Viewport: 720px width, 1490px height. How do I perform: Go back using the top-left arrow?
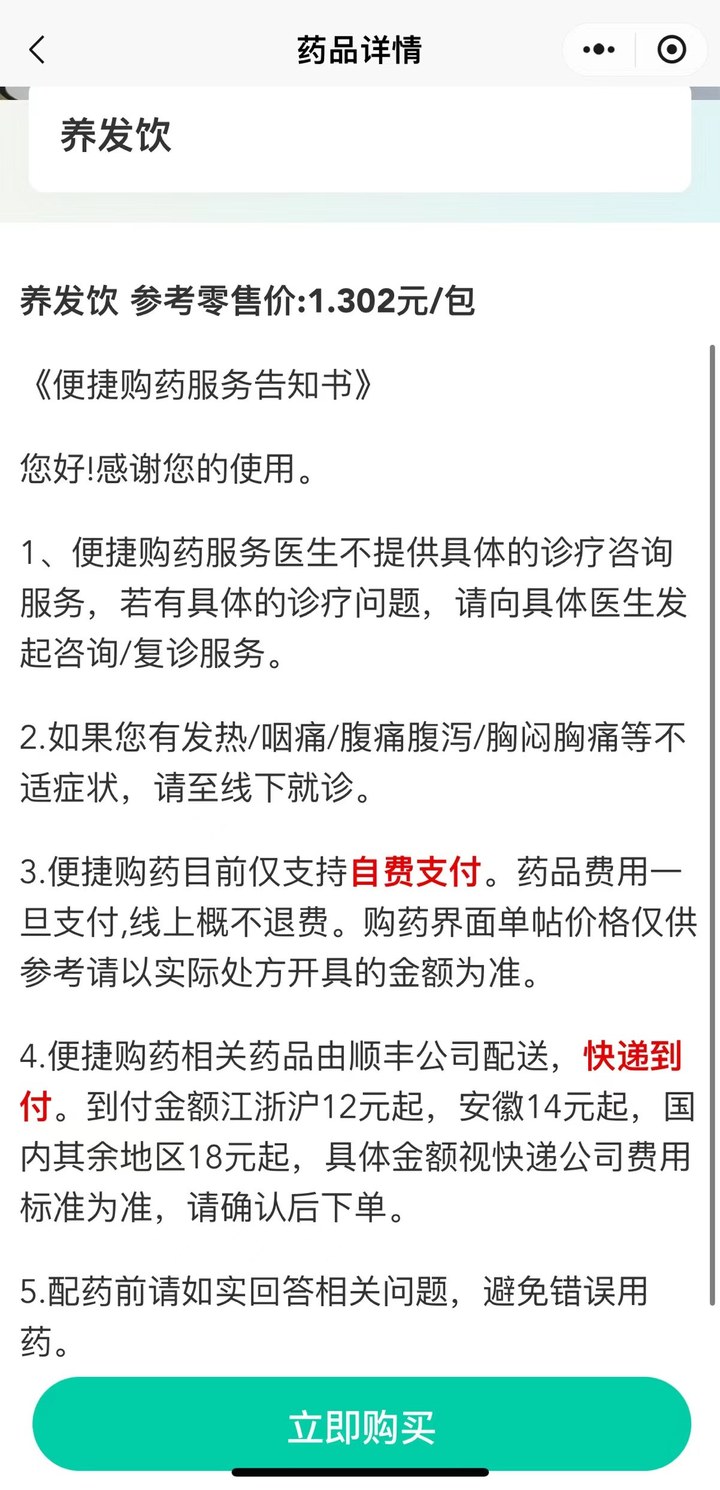(x=37, y=50)
